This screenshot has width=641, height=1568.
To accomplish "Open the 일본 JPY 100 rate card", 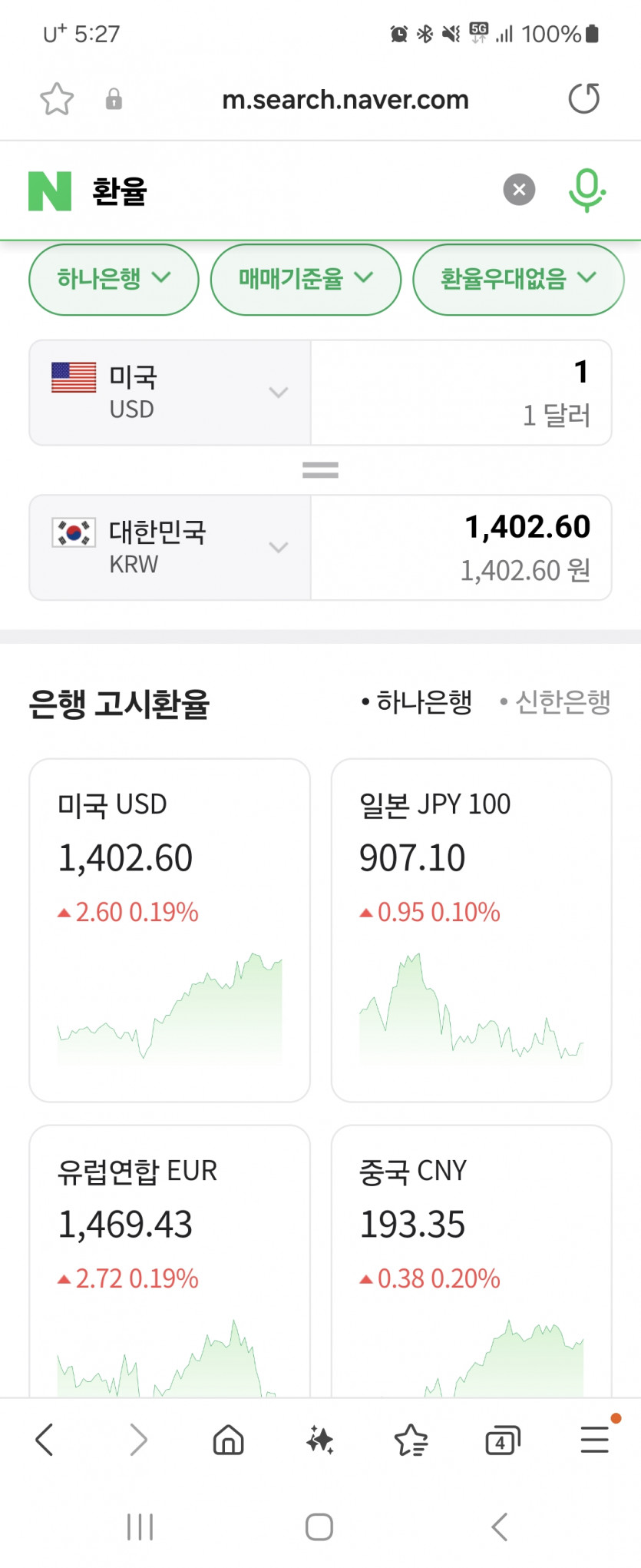I will pyautogui.click(x=471, y=930).
